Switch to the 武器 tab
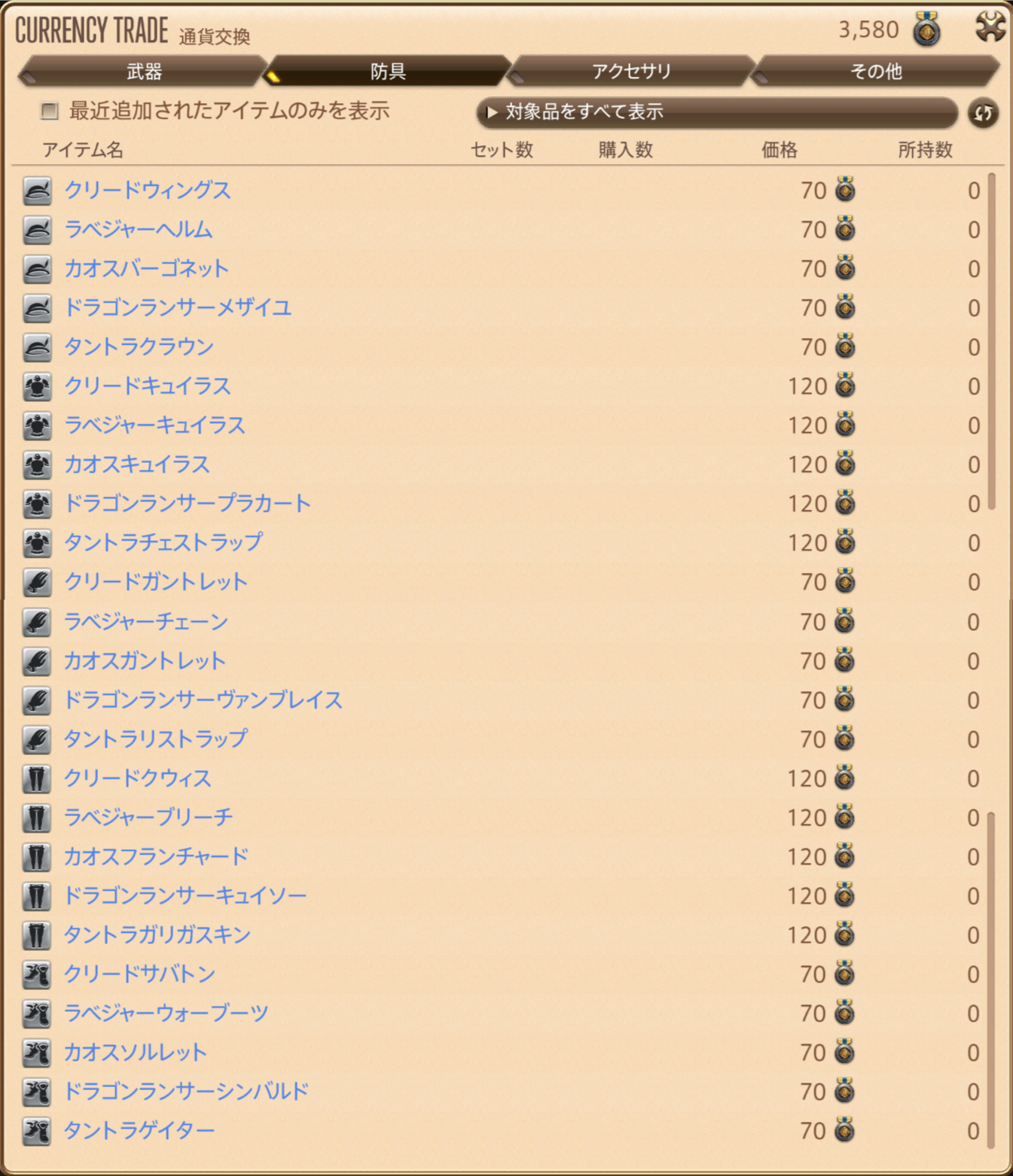This screenshot has width=1013, height=1176. 143,72
